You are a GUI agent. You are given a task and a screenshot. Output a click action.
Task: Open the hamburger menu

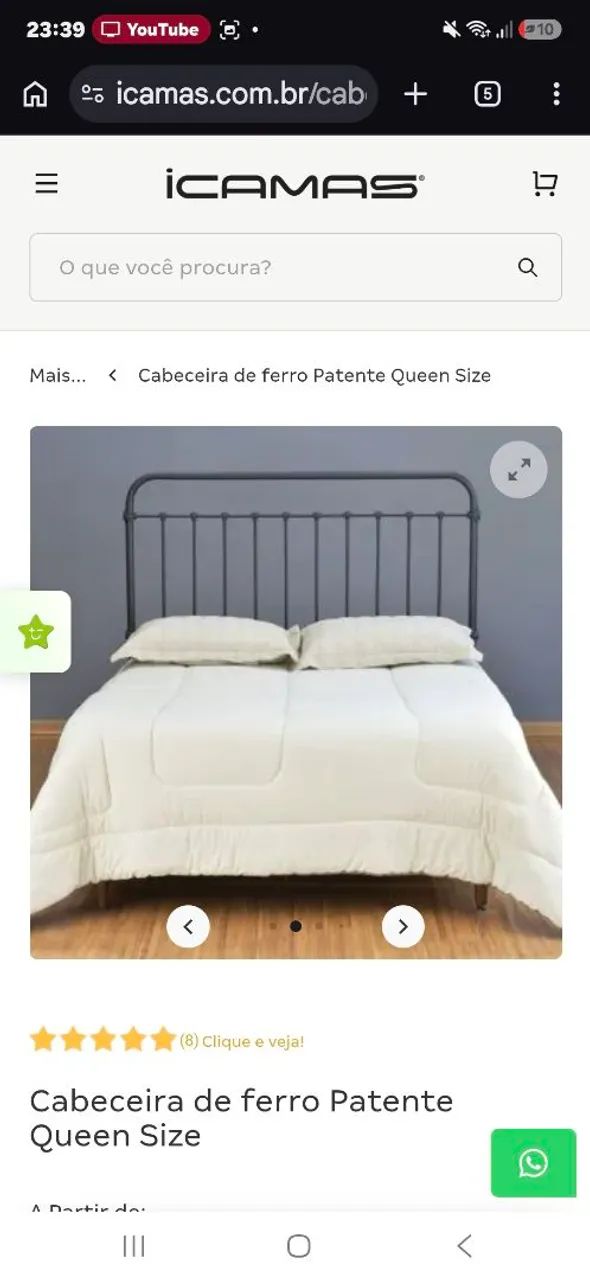(46, 184)
